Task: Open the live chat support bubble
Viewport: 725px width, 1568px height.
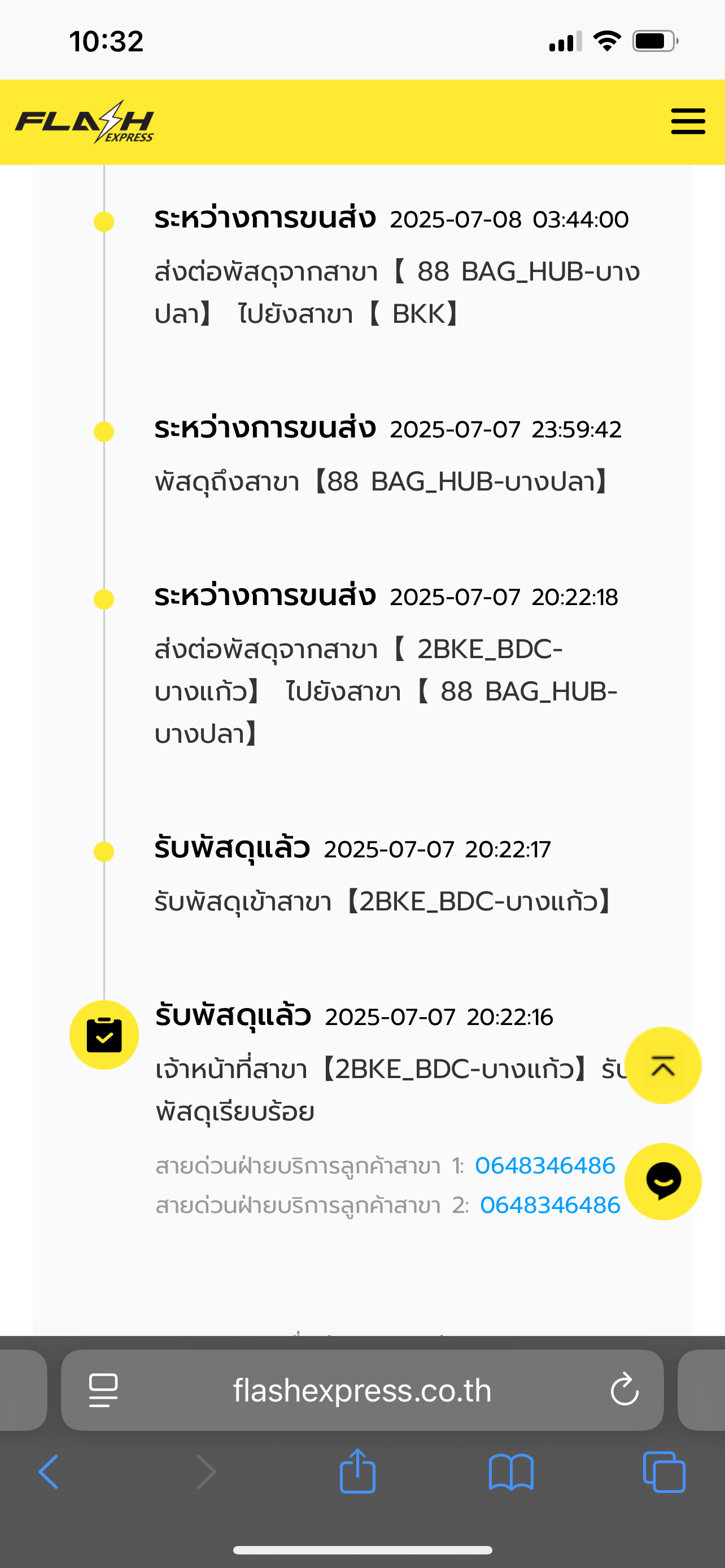Action: 663,1181
